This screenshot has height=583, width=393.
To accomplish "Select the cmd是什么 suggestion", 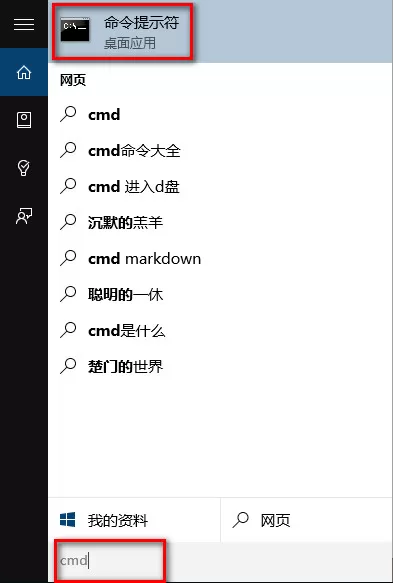I will [x=220, y=331].
